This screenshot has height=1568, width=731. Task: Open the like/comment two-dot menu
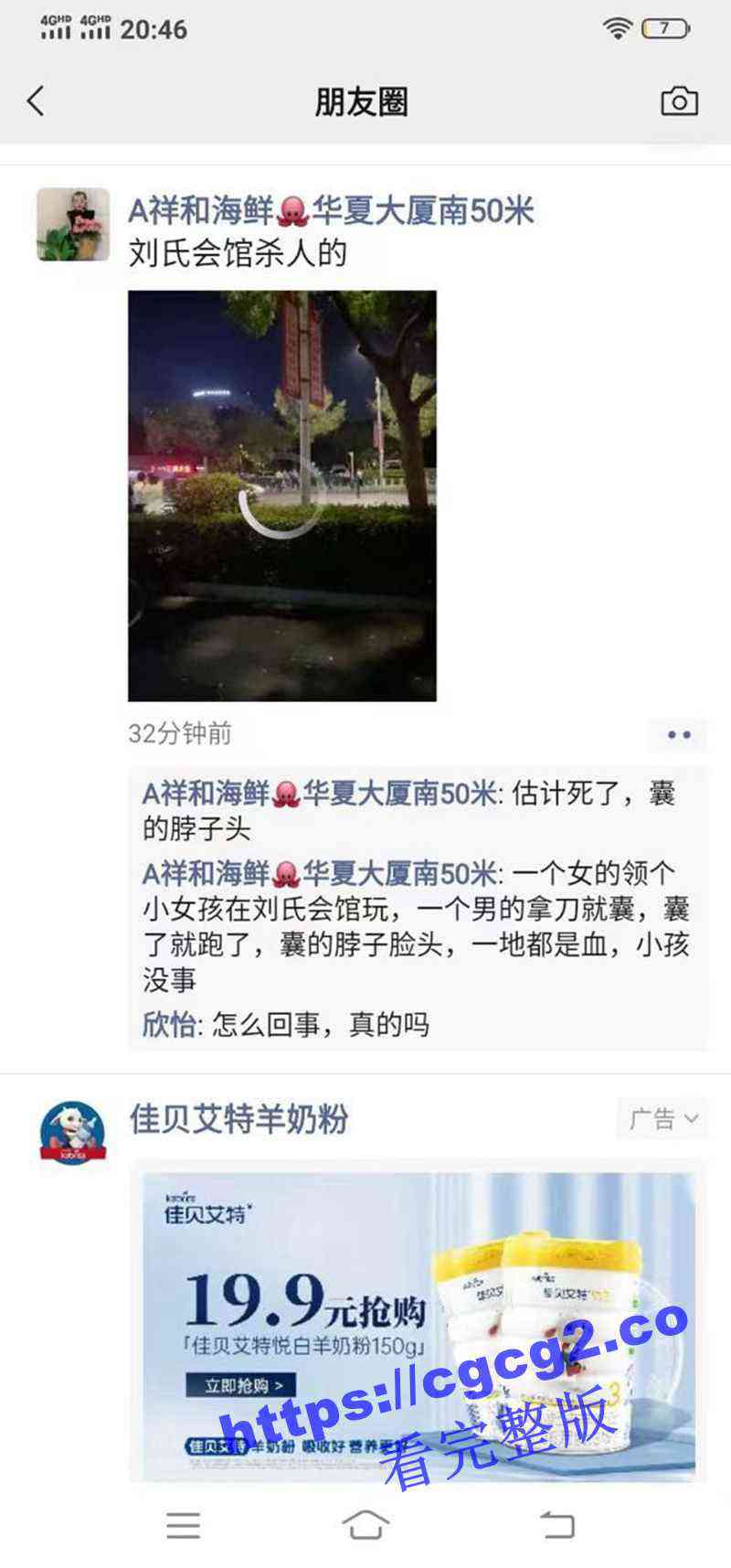pos(678,734)
